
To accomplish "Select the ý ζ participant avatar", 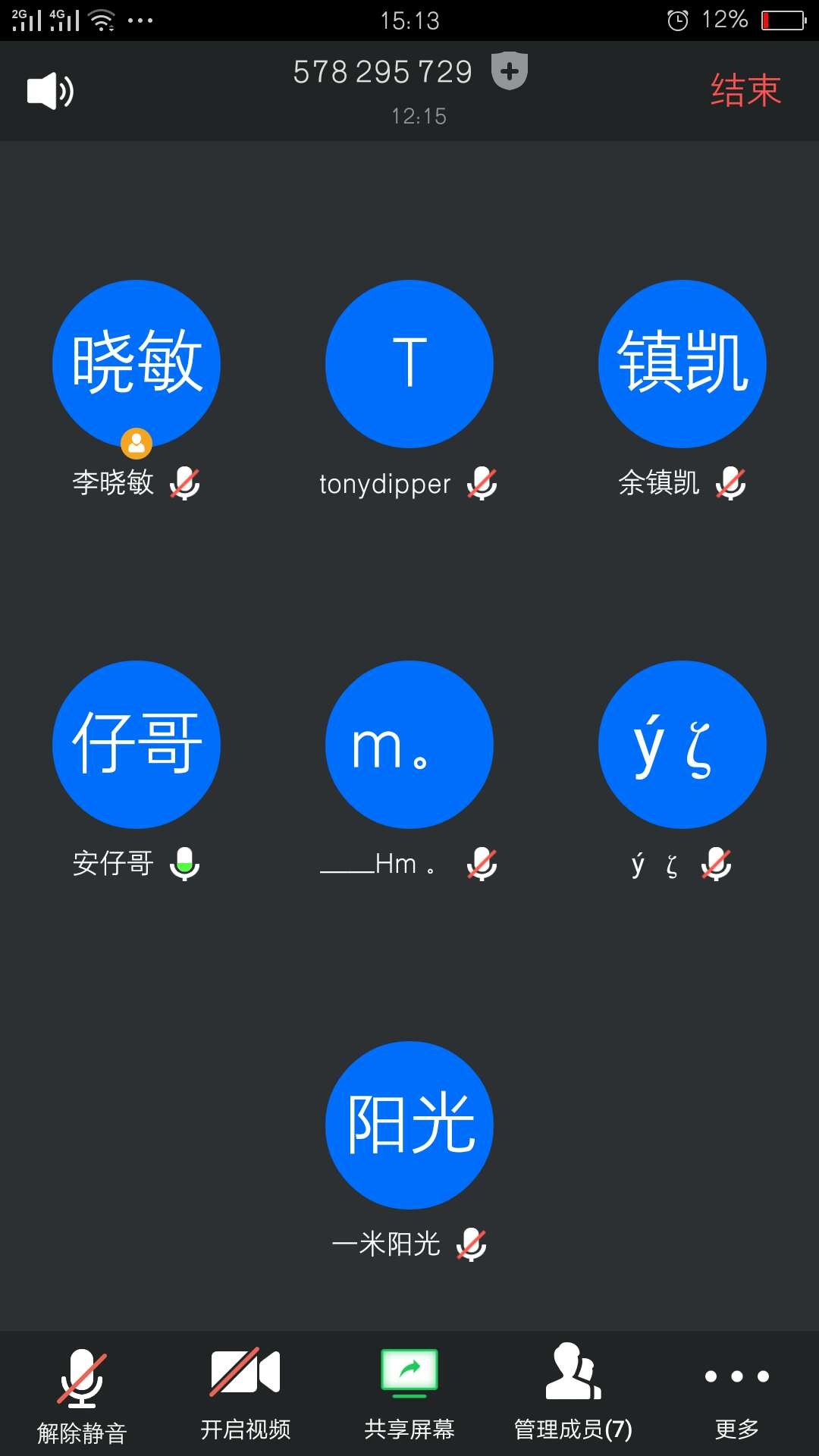I will pos(682,745).
